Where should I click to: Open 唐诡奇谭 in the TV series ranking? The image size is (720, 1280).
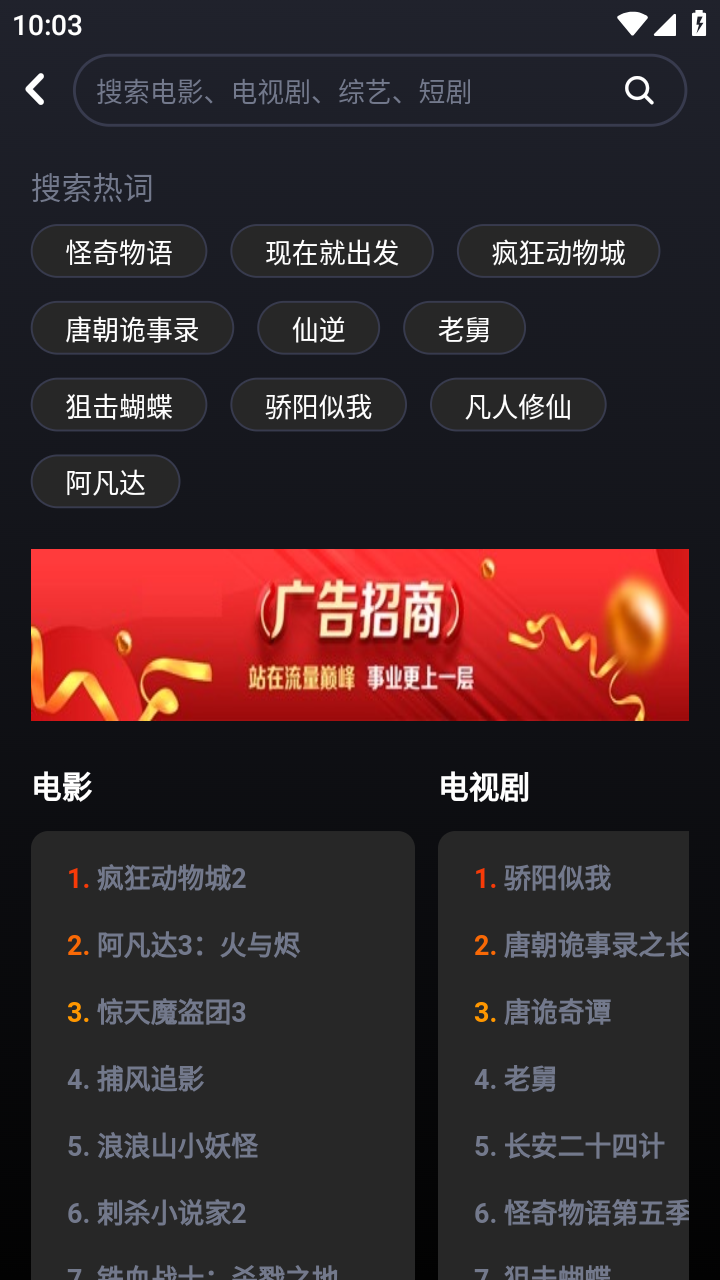(556, 1012)
